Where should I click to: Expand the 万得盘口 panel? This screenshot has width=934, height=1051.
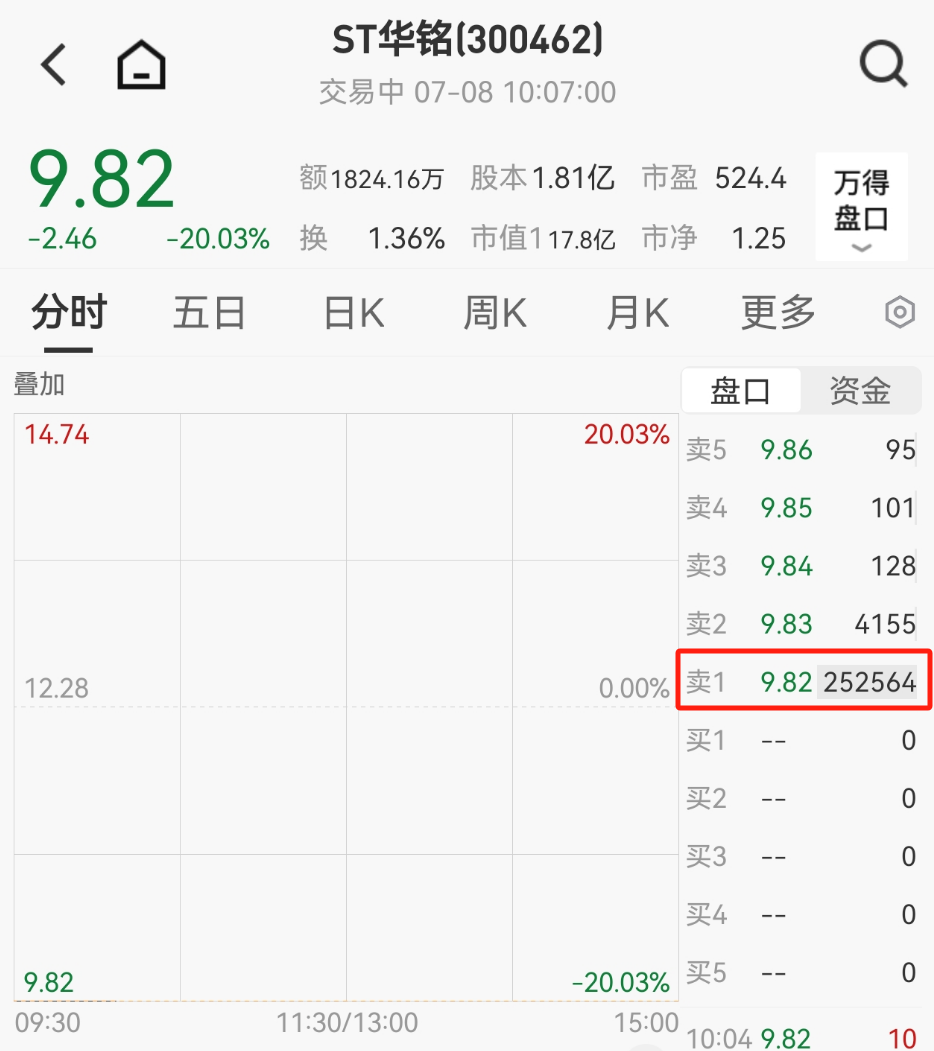click(x=861, y=207)
